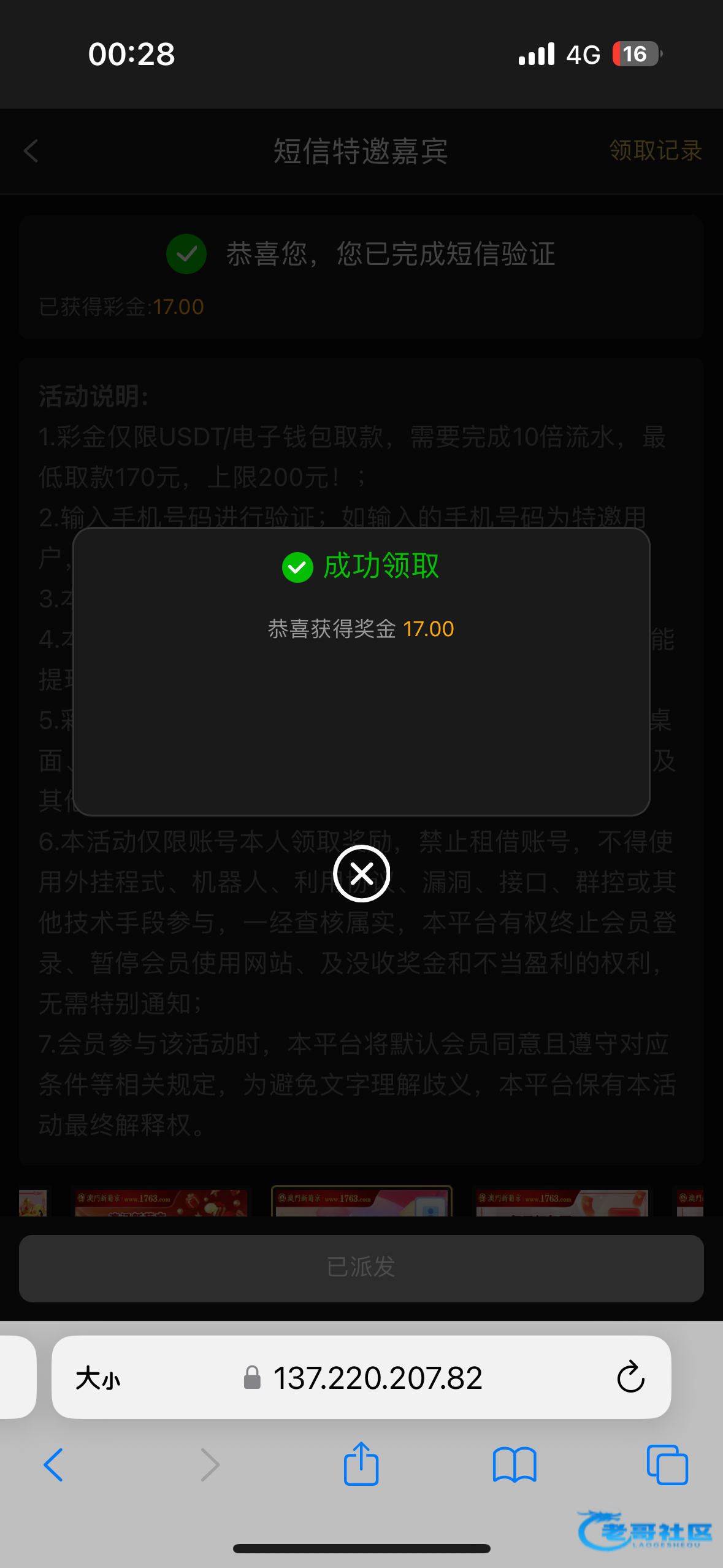This screenshot has height=1568, width=723.
Task: Open Safari bookmarks
Action: [x=515, y=1465]
